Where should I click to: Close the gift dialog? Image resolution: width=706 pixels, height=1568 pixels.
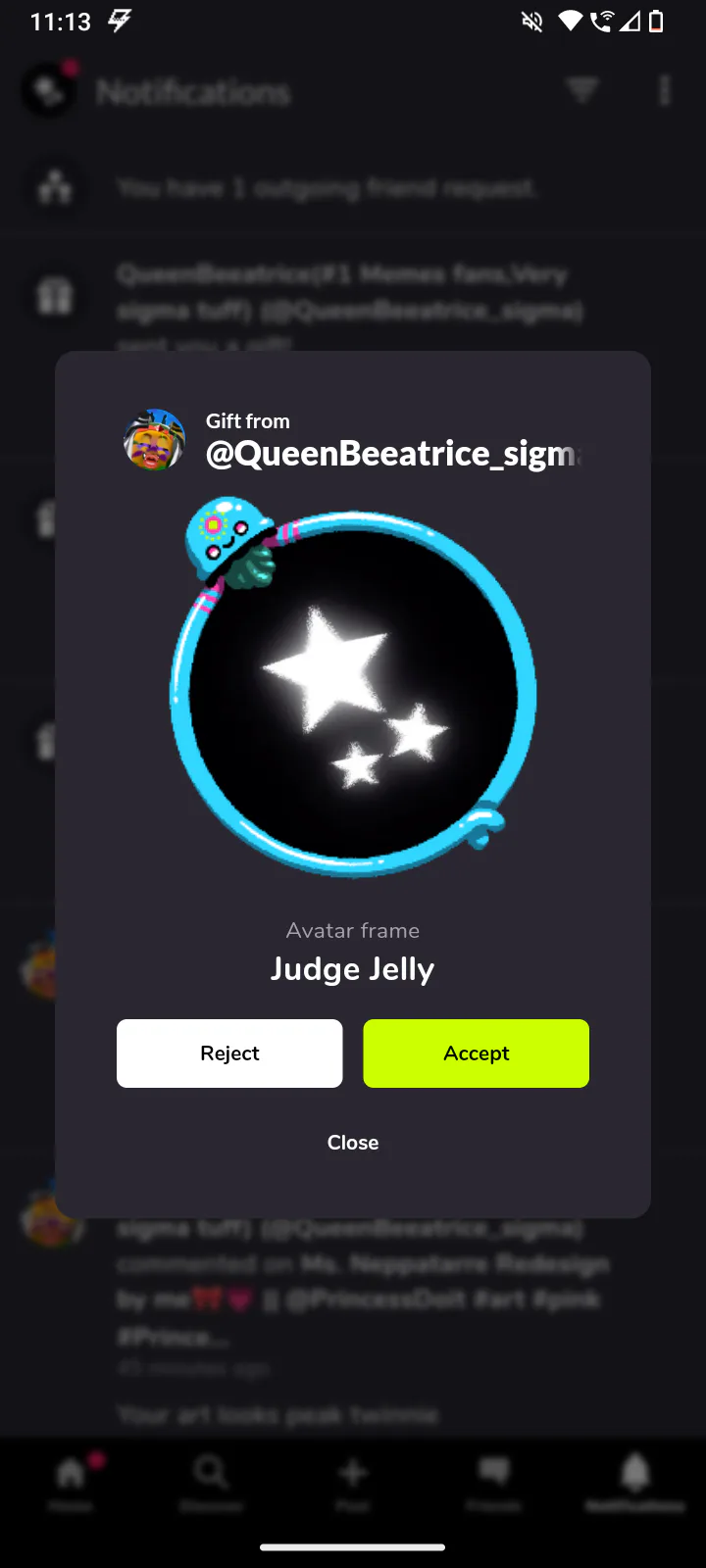pyautogui.click(x=353, y=1143)
